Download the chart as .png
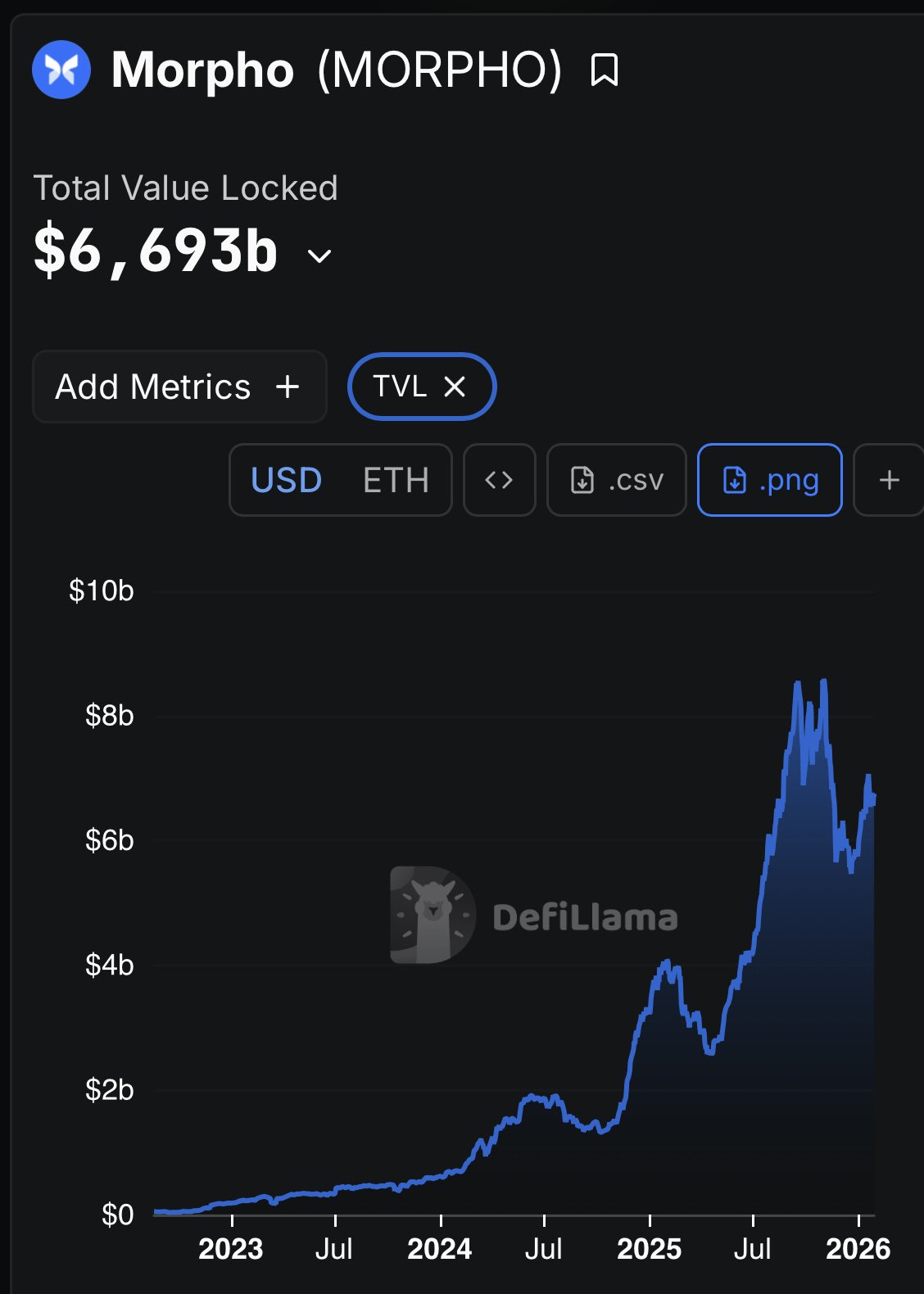Viewport: 924px width, 1294px height. pos(769,480)
